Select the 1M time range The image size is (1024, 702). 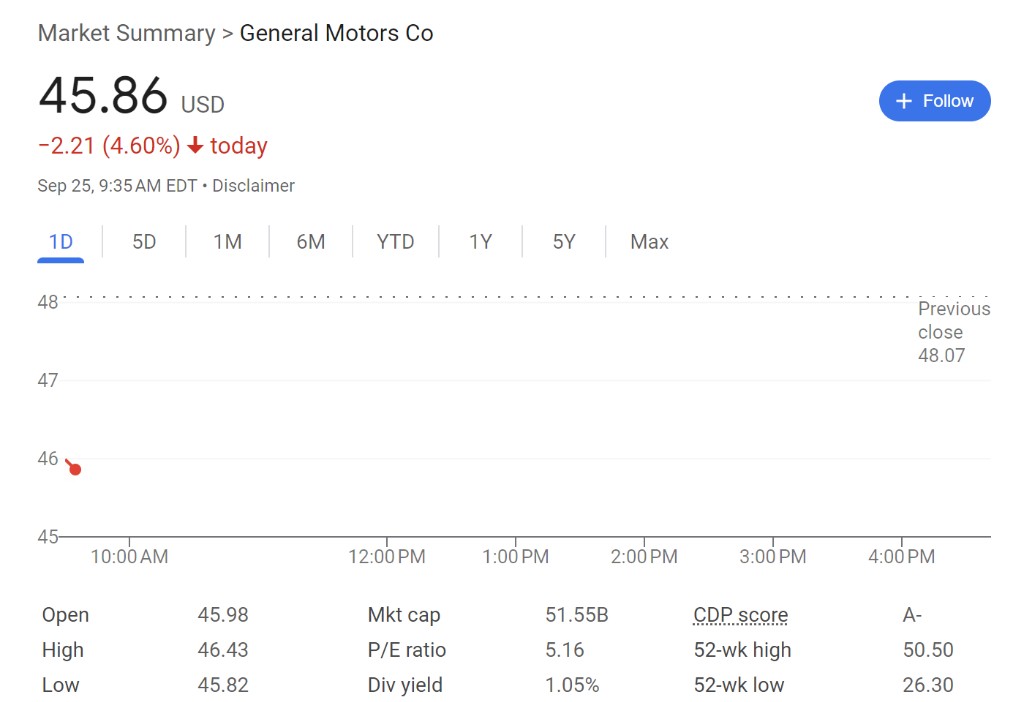click(227, 242)
